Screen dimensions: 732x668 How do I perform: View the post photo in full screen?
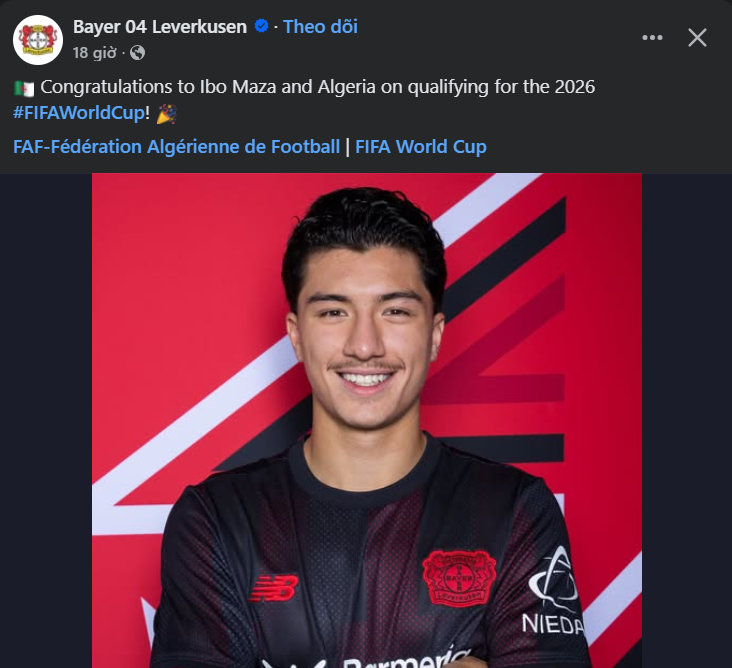click(x=366, y=420)
